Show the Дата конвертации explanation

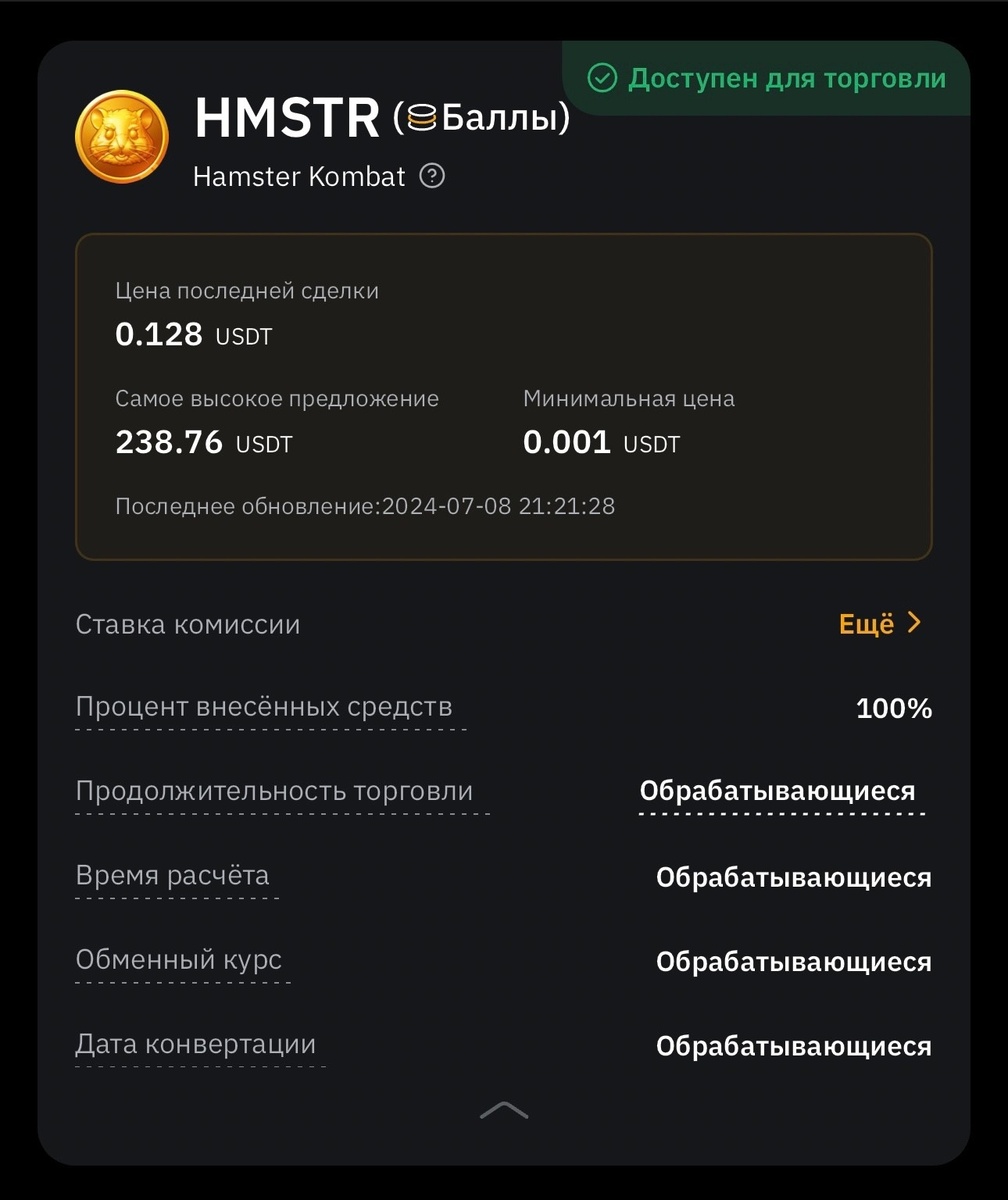tap(196, 1045)
